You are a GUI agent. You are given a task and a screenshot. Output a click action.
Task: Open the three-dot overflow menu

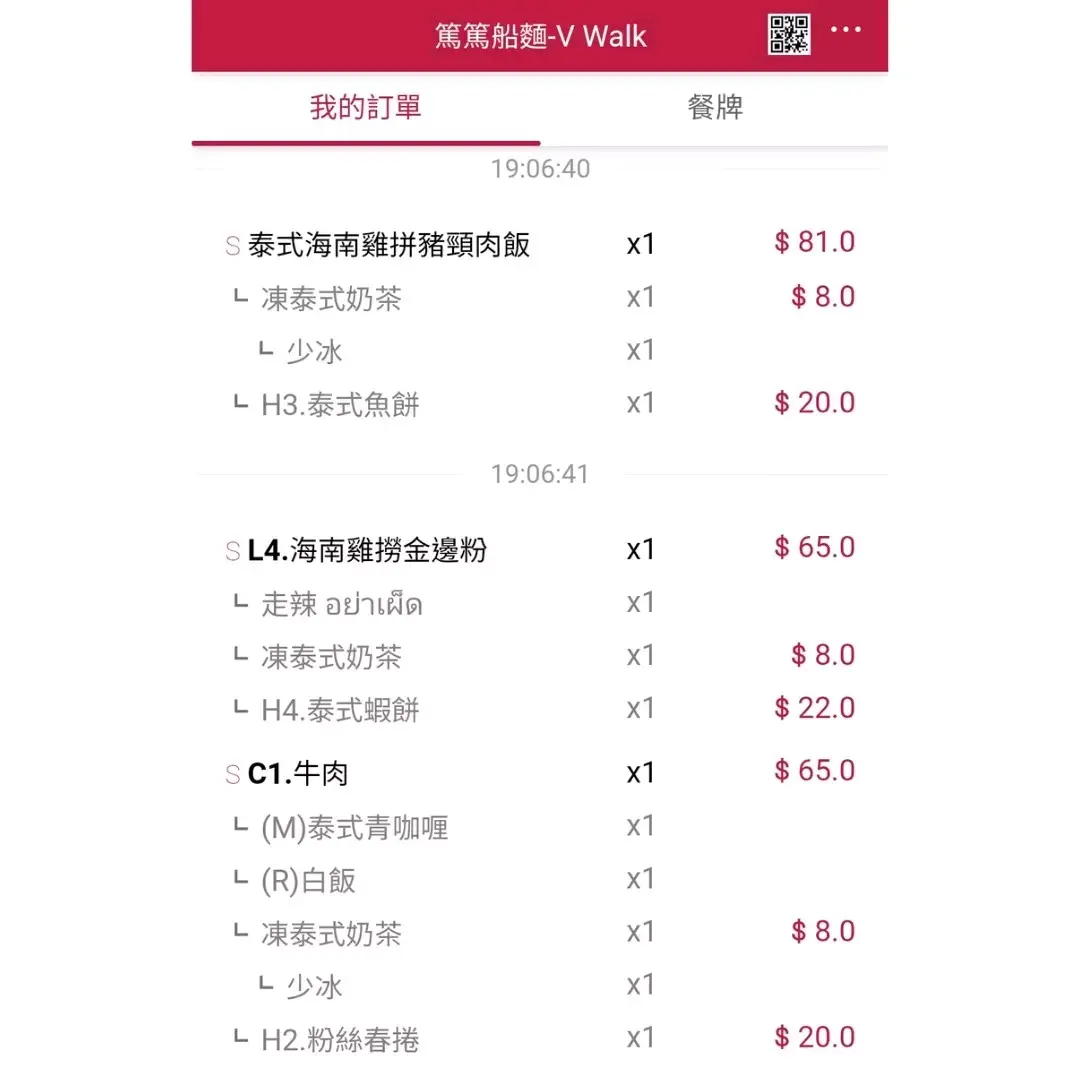pyautogui.click(x=845, y=30)
